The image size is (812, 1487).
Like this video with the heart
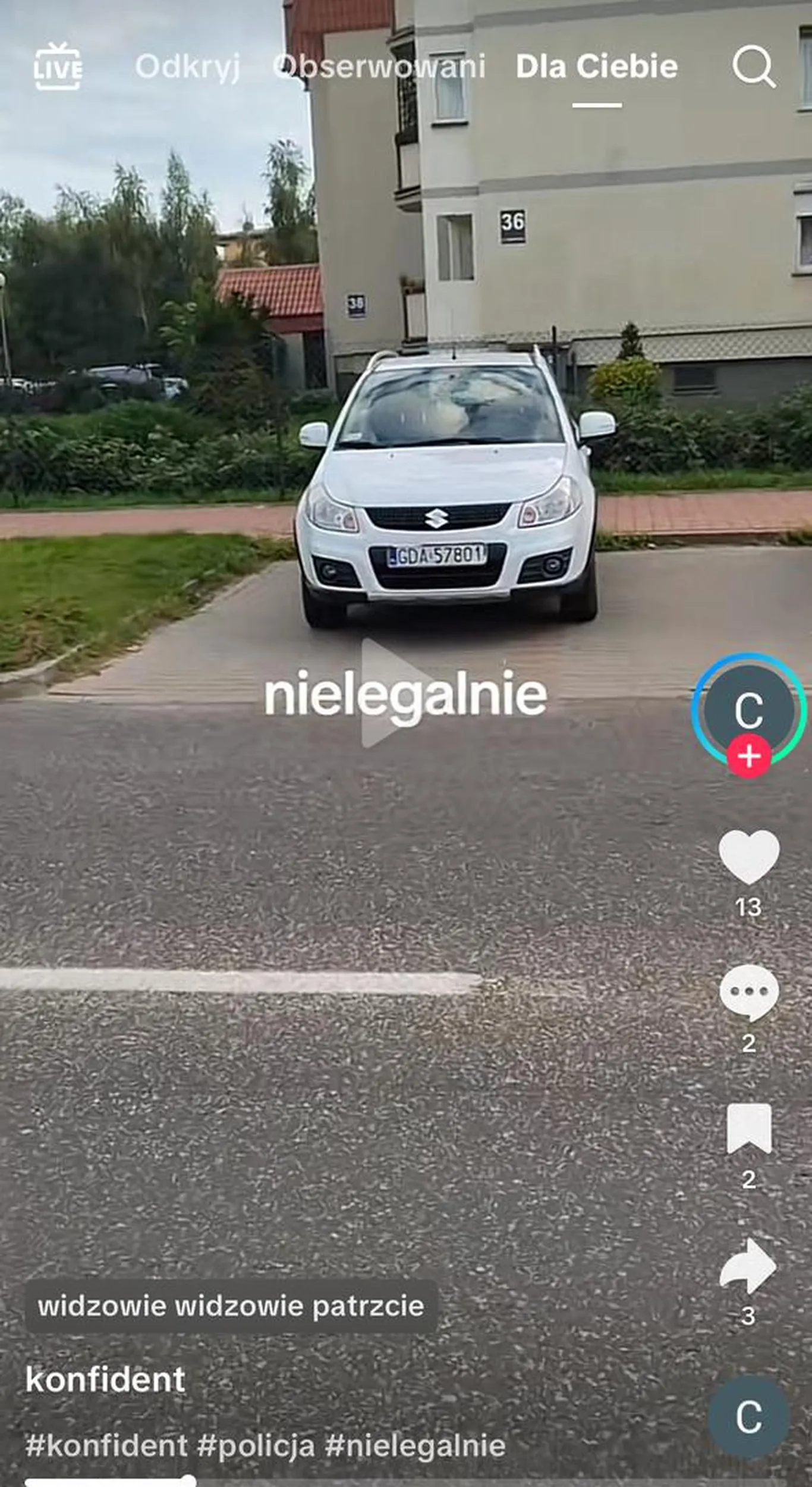[x=748, y=857]
